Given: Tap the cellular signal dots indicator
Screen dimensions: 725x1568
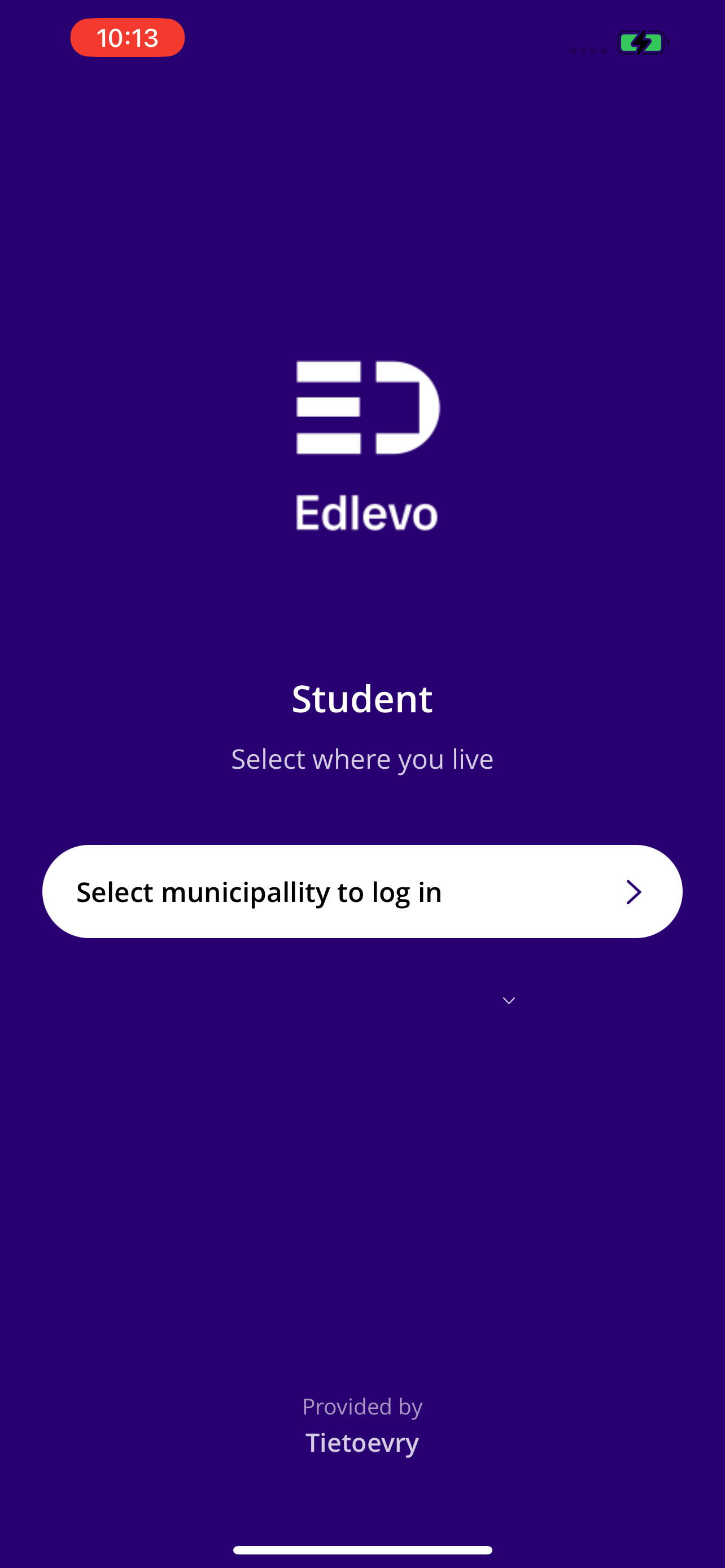Looking at the screenshot, I should tap(588, 52).
